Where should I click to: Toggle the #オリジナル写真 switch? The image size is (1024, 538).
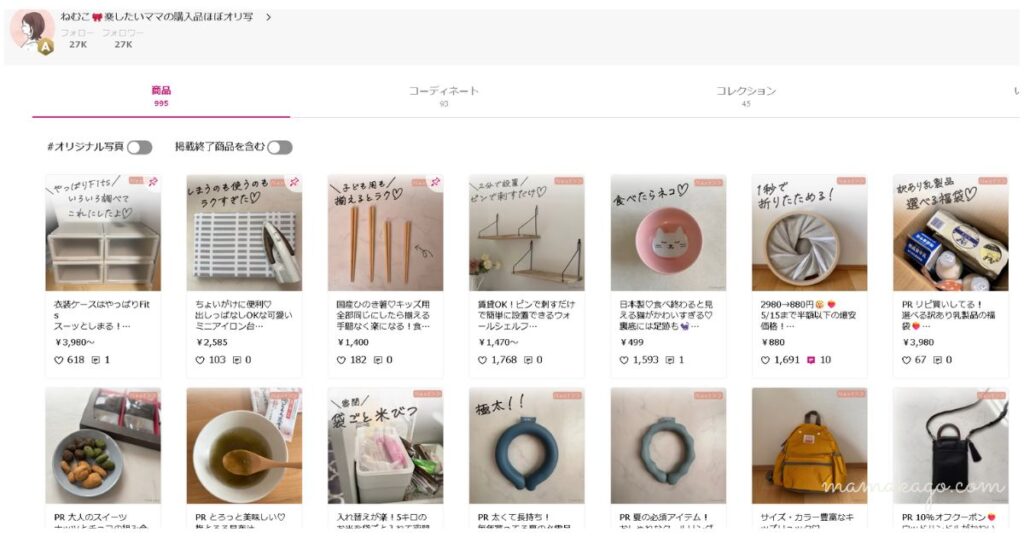139,147
